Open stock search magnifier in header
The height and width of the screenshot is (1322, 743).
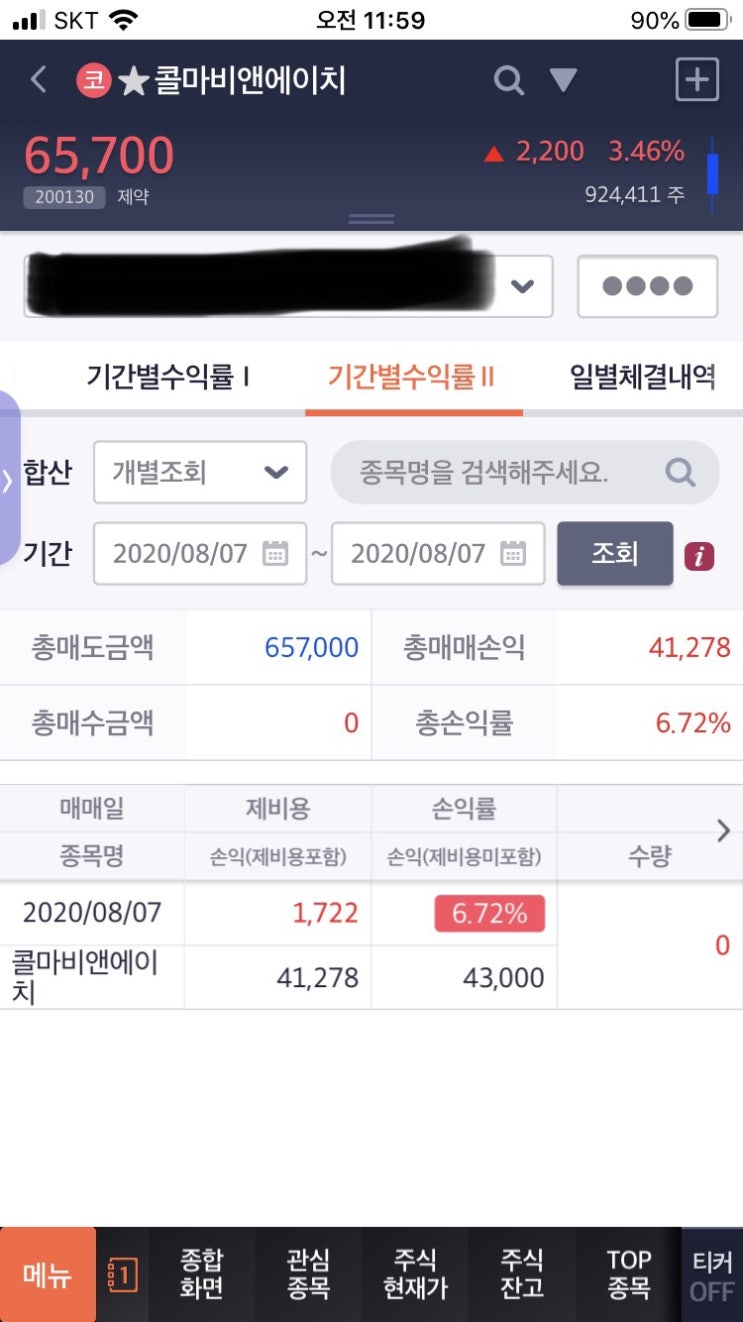tap(509, 80)
